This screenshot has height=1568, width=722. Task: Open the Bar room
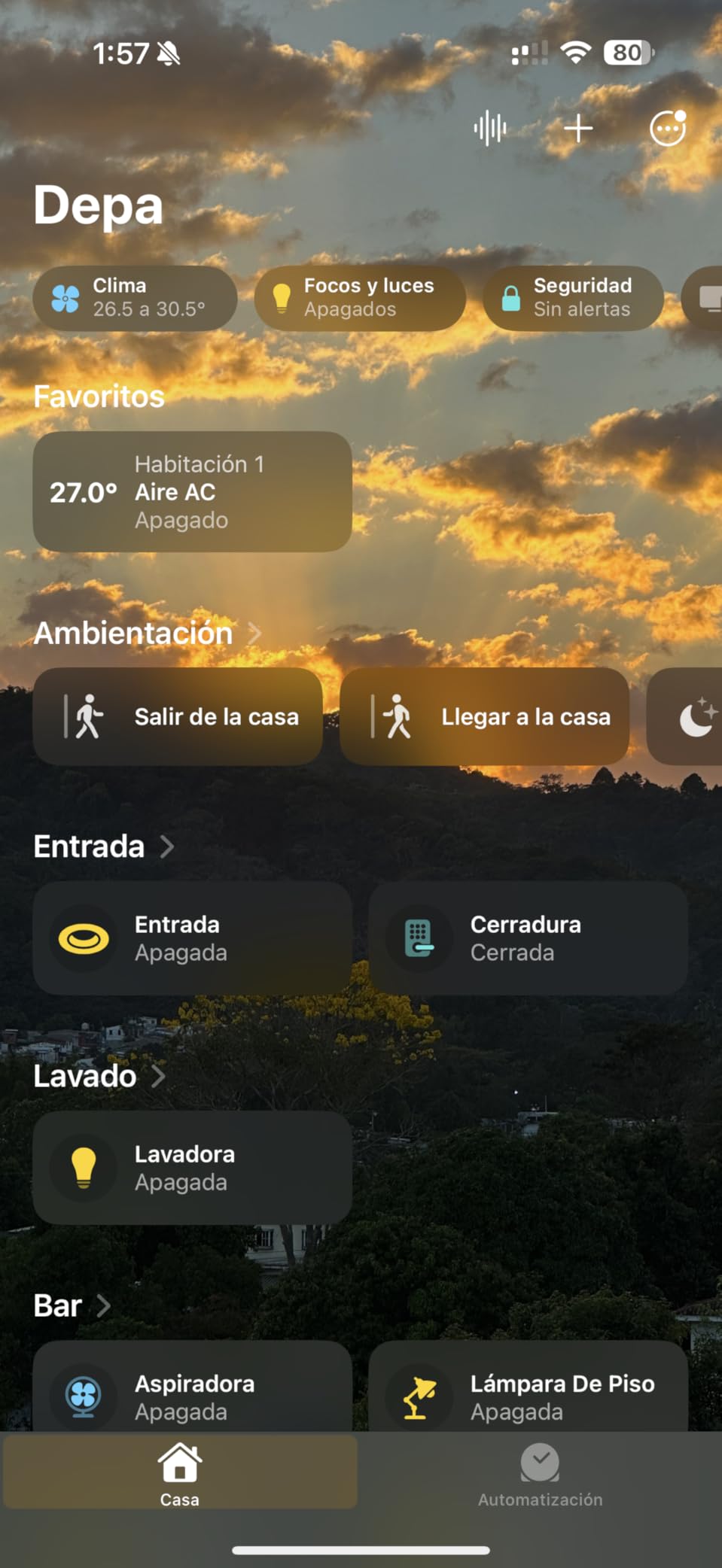(72, 1306)
